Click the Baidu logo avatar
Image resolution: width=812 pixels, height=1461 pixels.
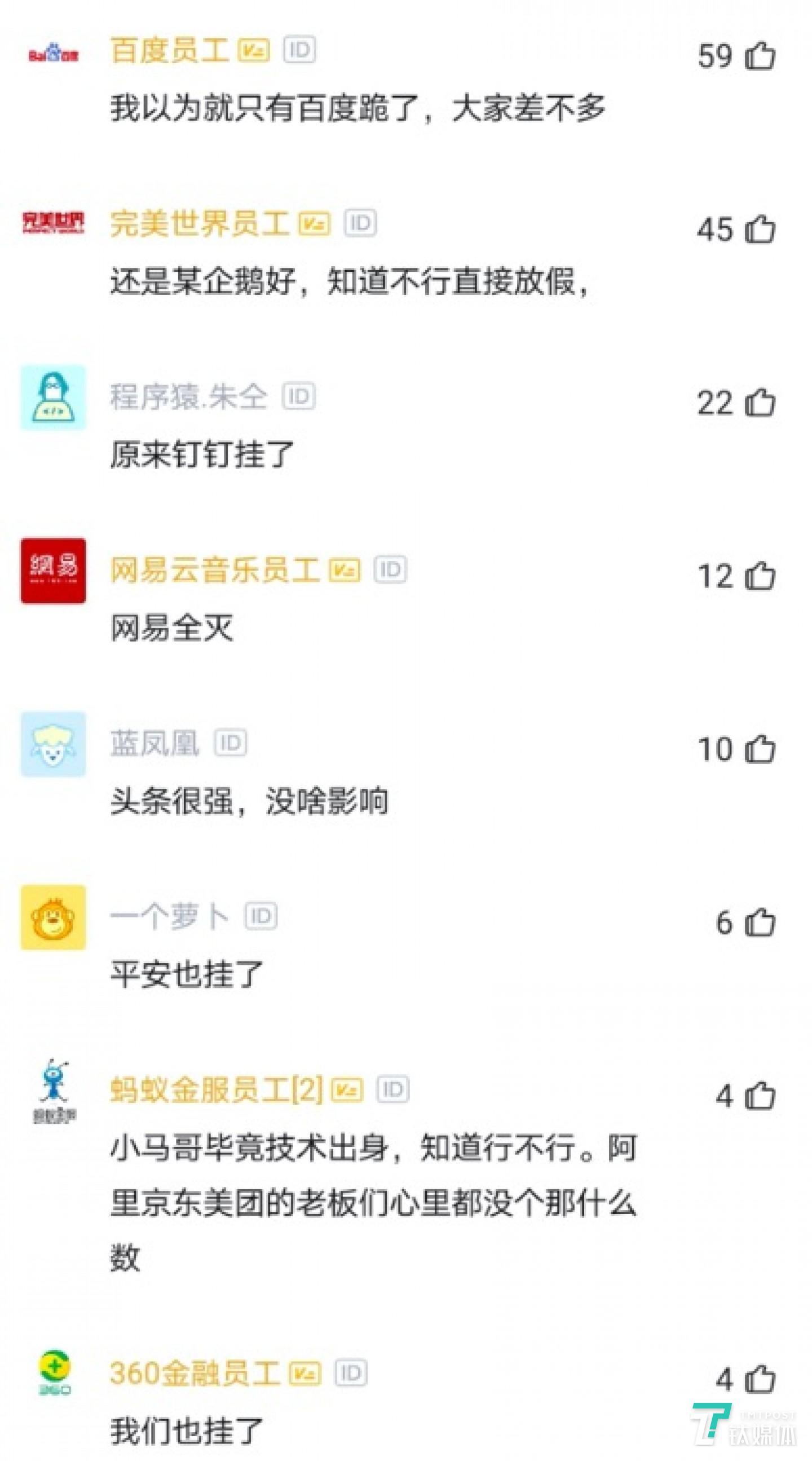54,54
